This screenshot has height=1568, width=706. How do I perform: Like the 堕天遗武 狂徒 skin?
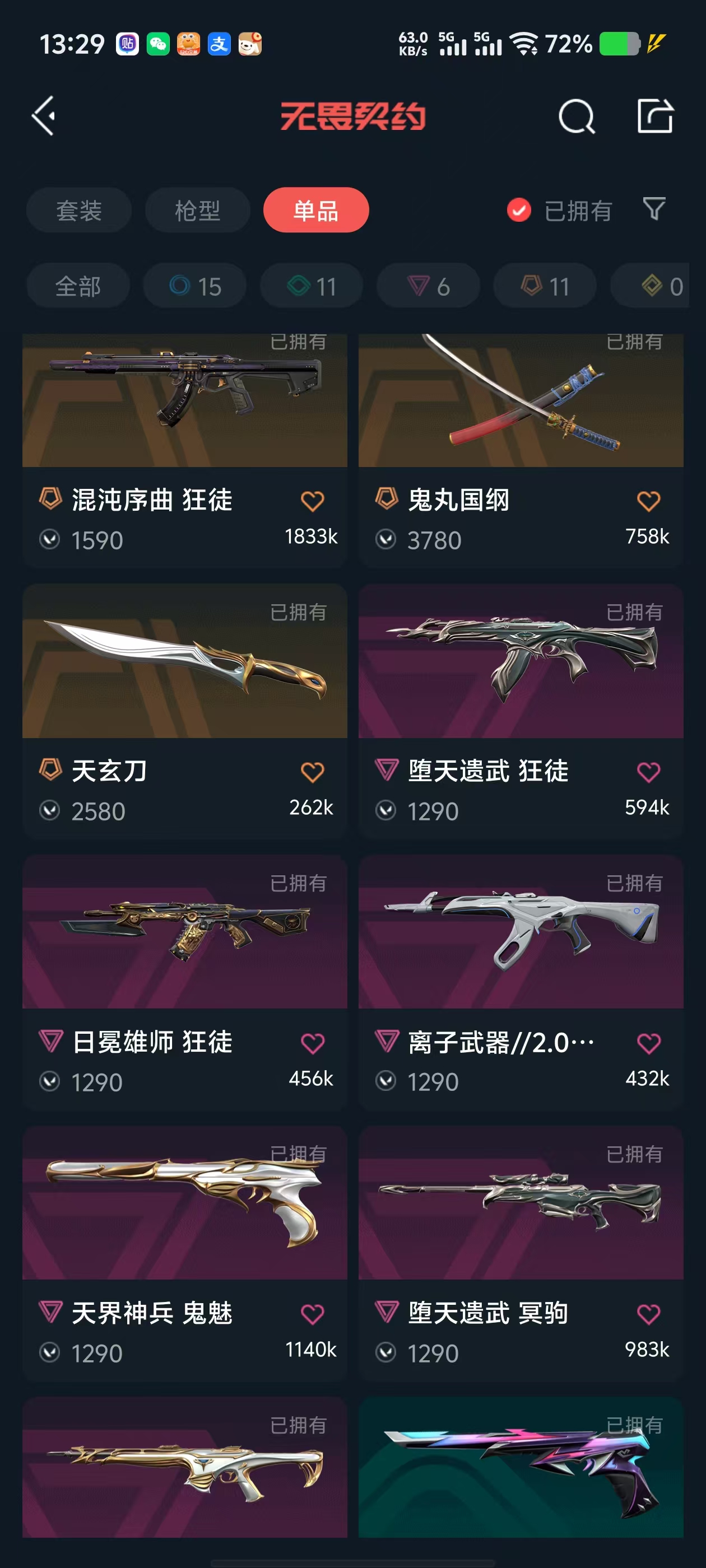pyautogui.click(x=648, y=772)
